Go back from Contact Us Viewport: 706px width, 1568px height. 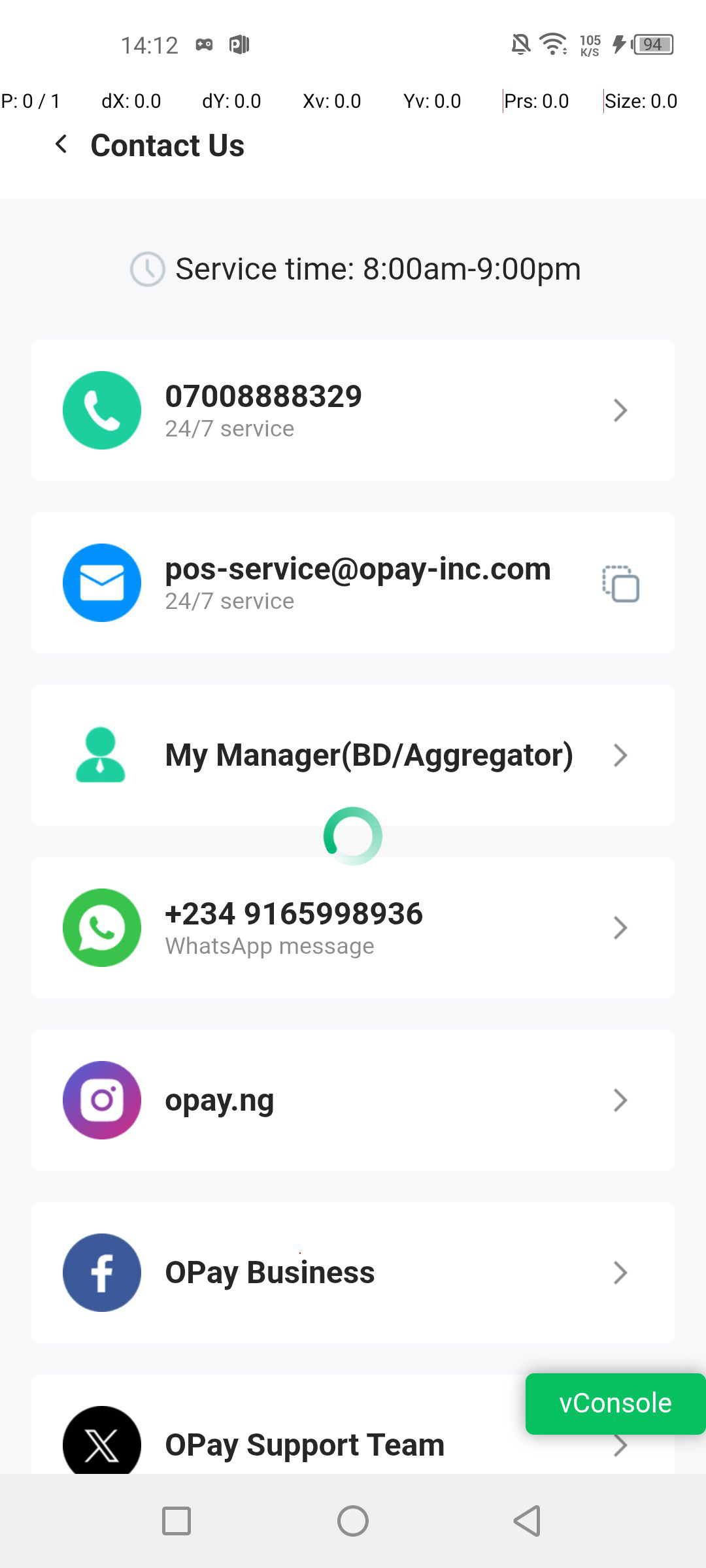tap(61, 144)
